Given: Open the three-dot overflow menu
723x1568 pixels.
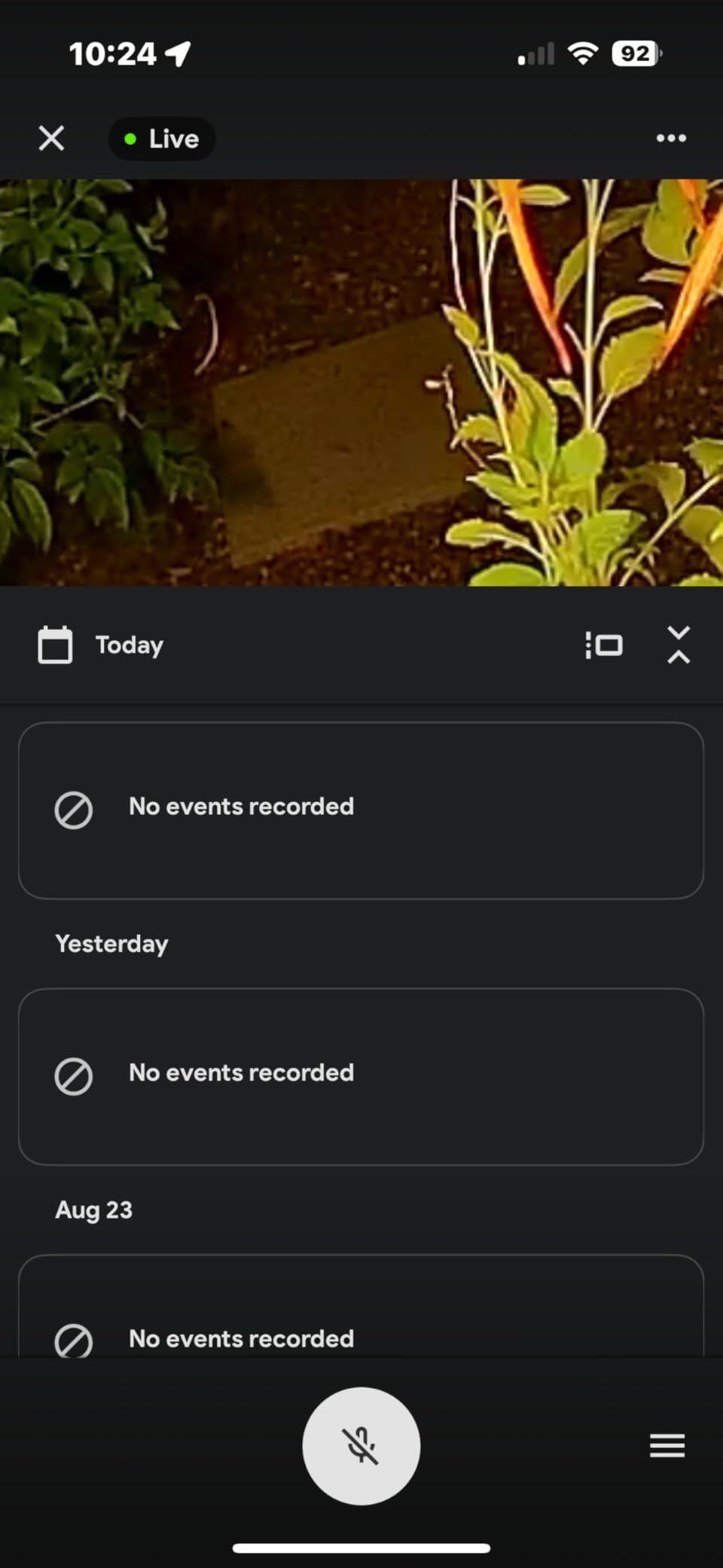Looking at the screenshot, I should (x=670, y=139).
